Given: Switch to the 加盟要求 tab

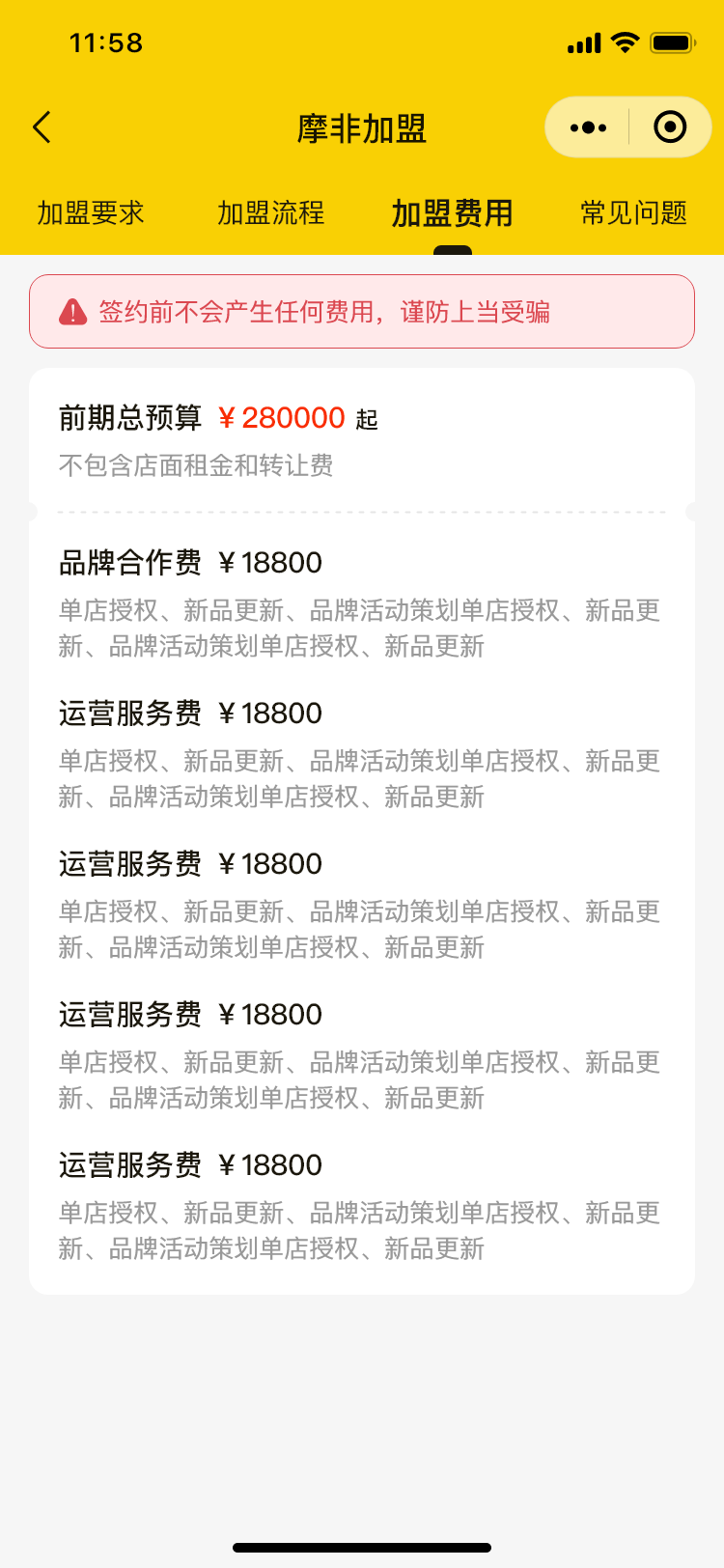Looking at the screenshot, I should pos(91,213).
